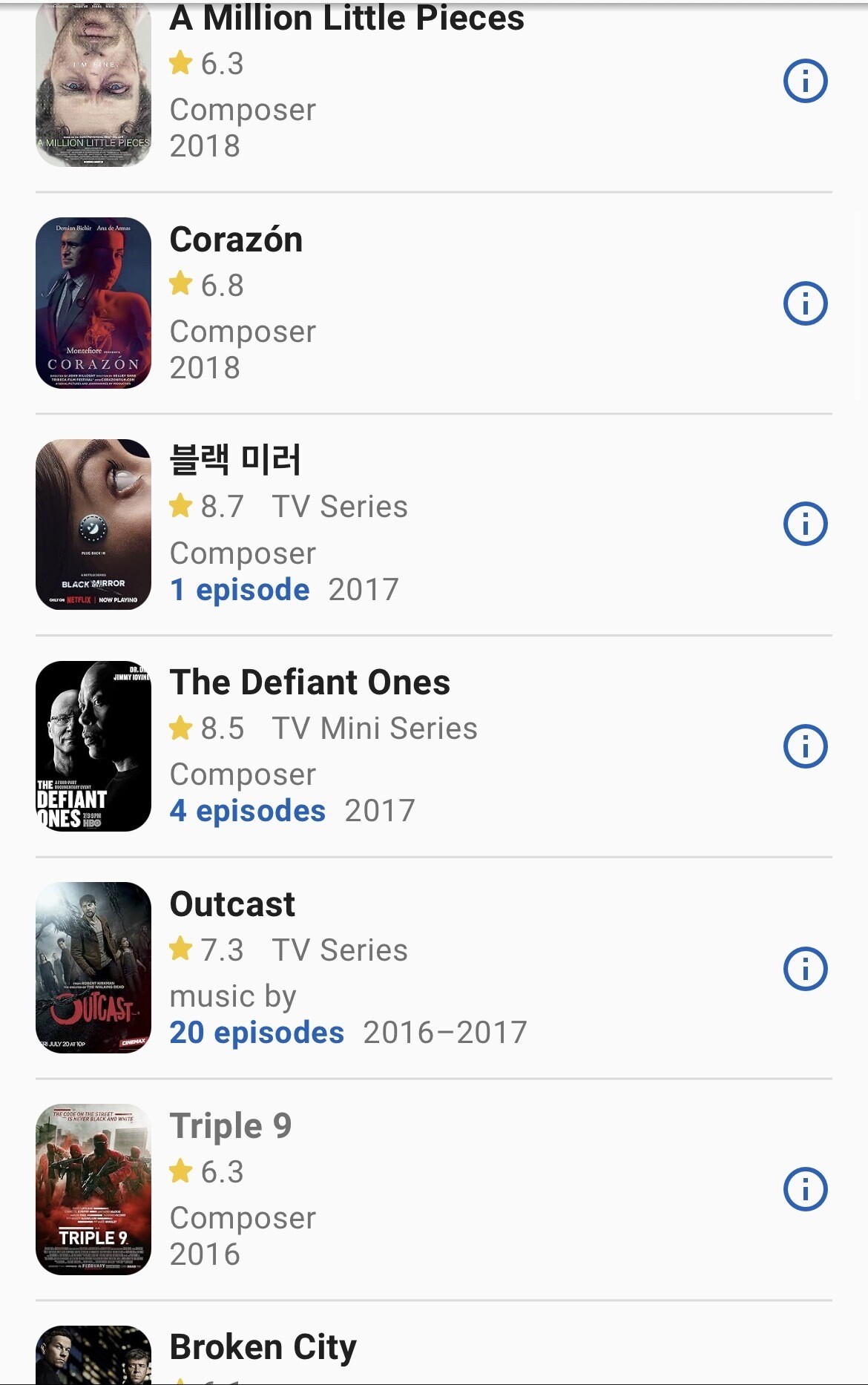Open the info icon for Outcast
Viewport: 868px width, 1385px height.
click(x=805, y=968)
